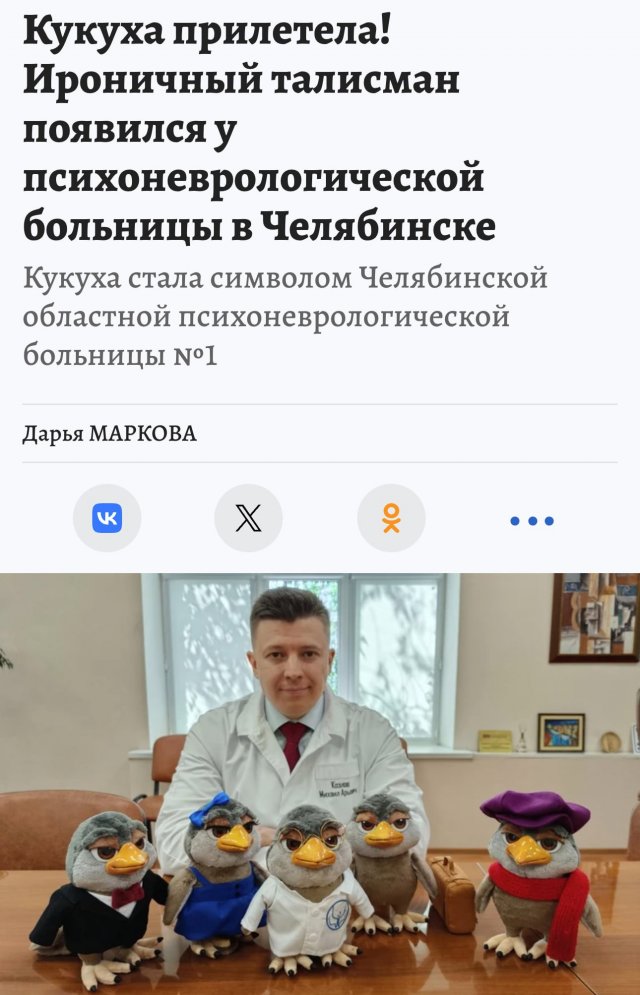Share the article on Odnoklassniki
The image size is (640, 995).
point(391,518)
